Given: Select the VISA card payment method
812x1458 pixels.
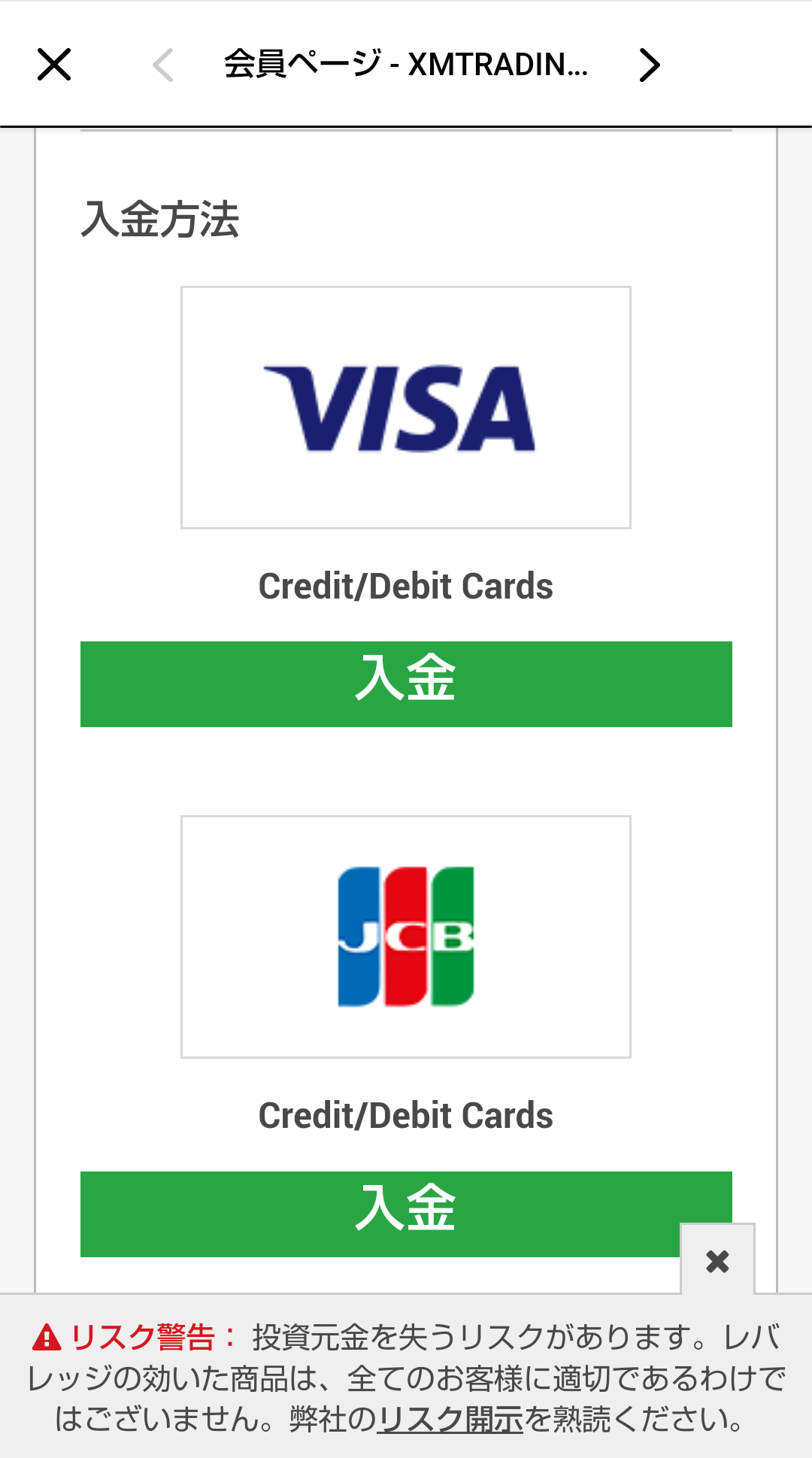Looking at the screenshot, I should tap(405, 408).
